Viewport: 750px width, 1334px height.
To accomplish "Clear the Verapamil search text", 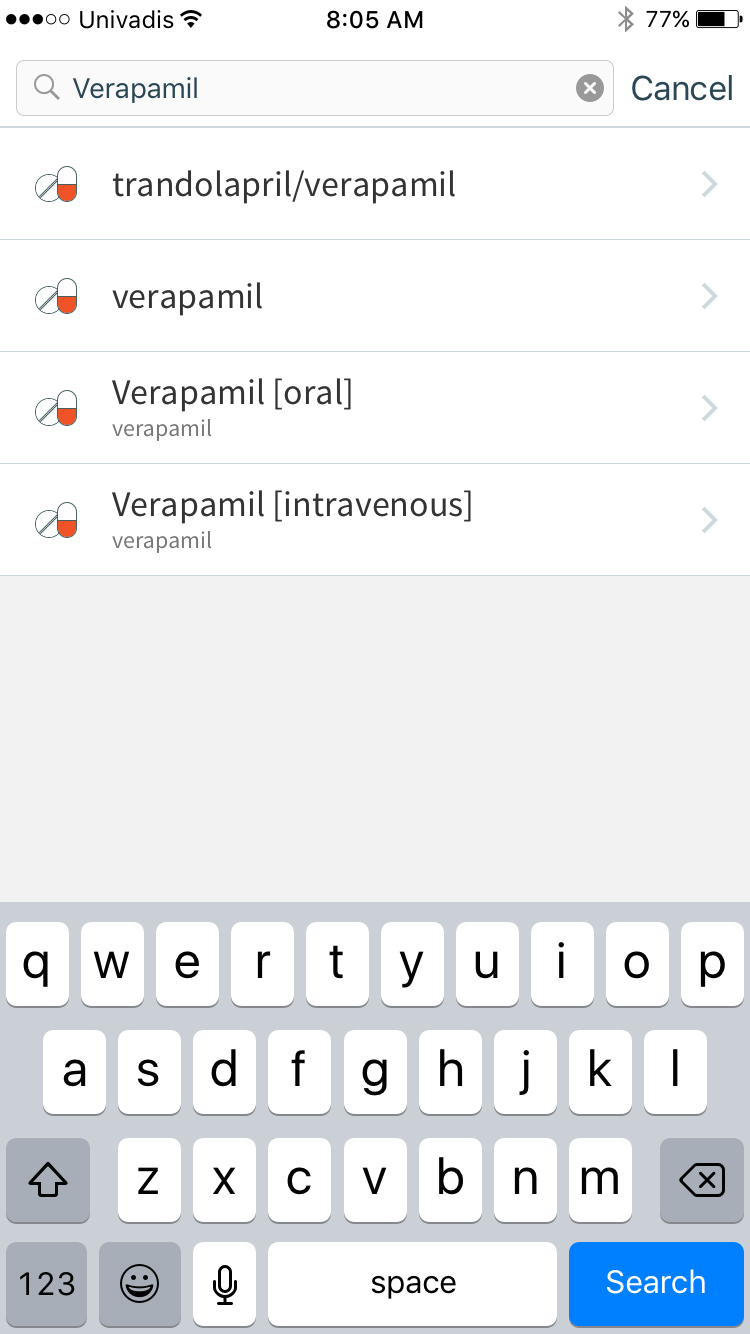I will coord(590,88).
